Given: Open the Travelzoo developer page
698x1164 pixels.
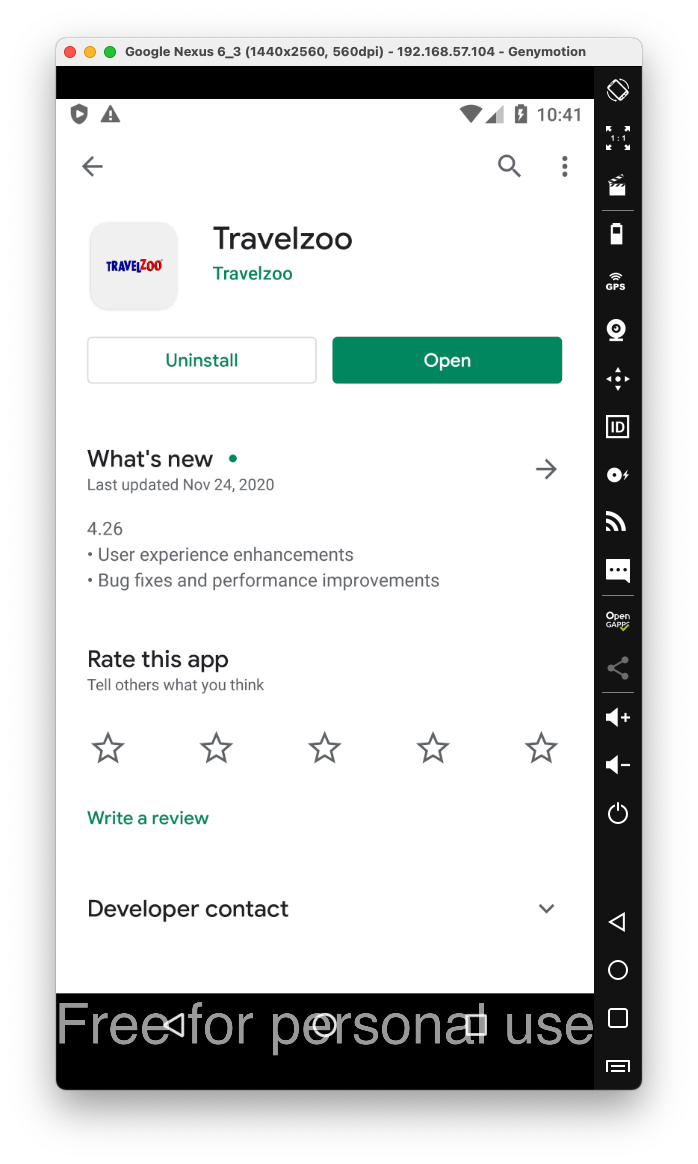Looking at the screenshot, I should 252,273.
